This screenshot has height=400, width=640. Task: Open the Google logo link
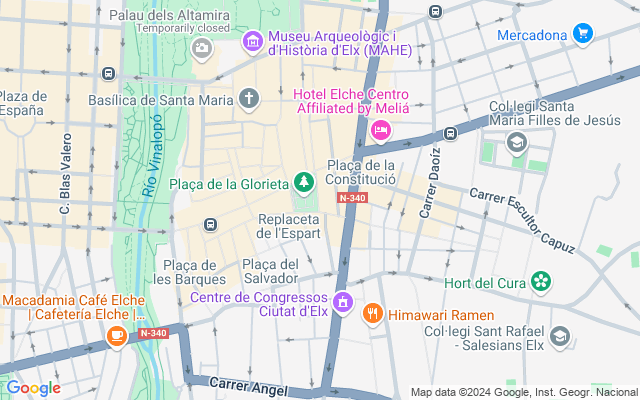(33, 388)
